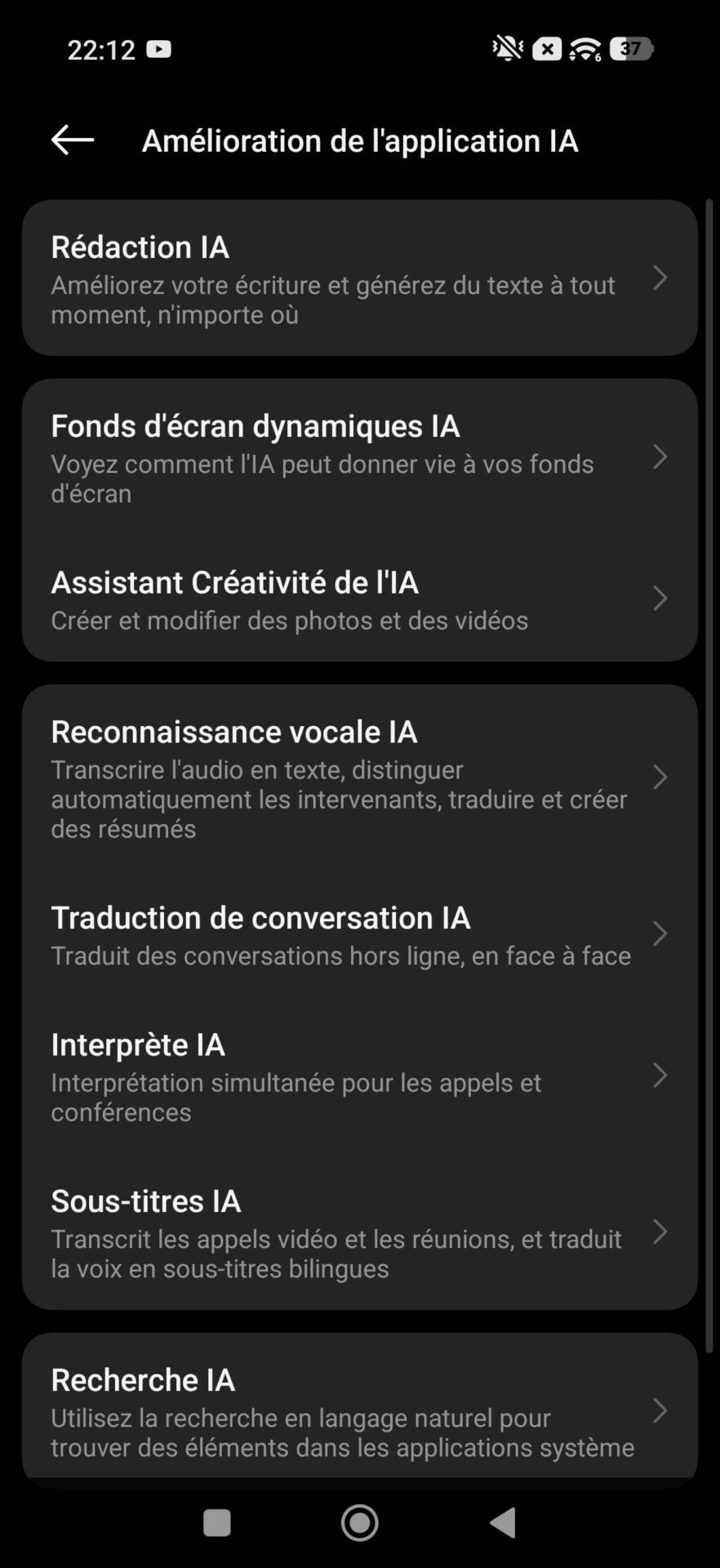Open Fonds d'écran dynamiques IA
The height and width of the screenshot is (1568, 720).
tap(359, 457)
